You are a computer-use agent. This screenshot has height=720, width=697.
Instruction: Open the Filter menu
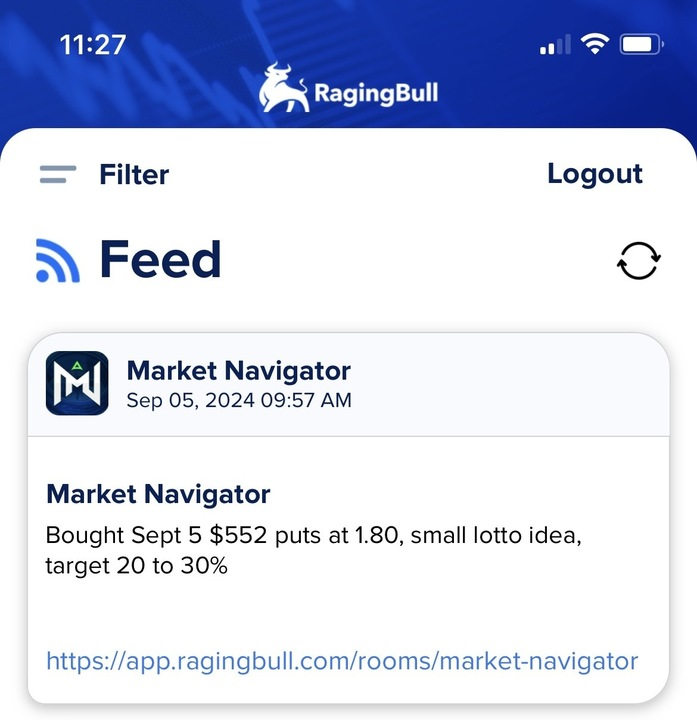click(x=105, y=174)
